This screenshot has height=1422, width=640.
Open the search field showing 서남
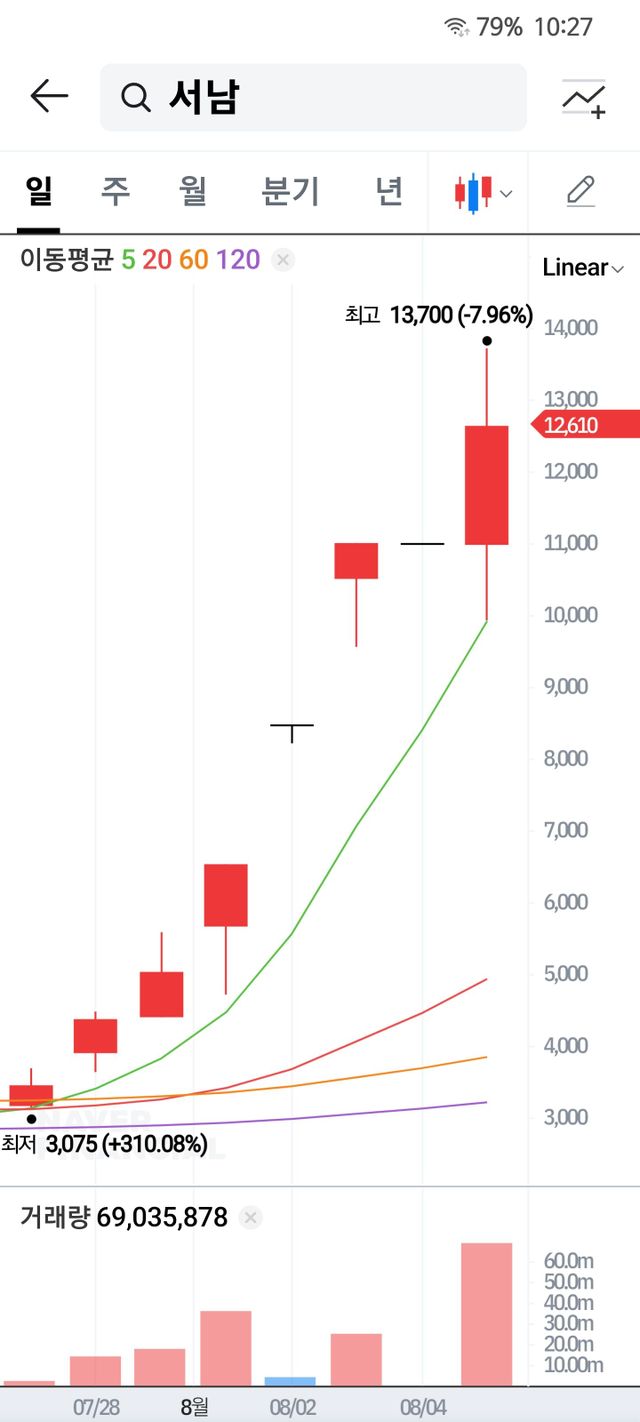click(312, 98)
